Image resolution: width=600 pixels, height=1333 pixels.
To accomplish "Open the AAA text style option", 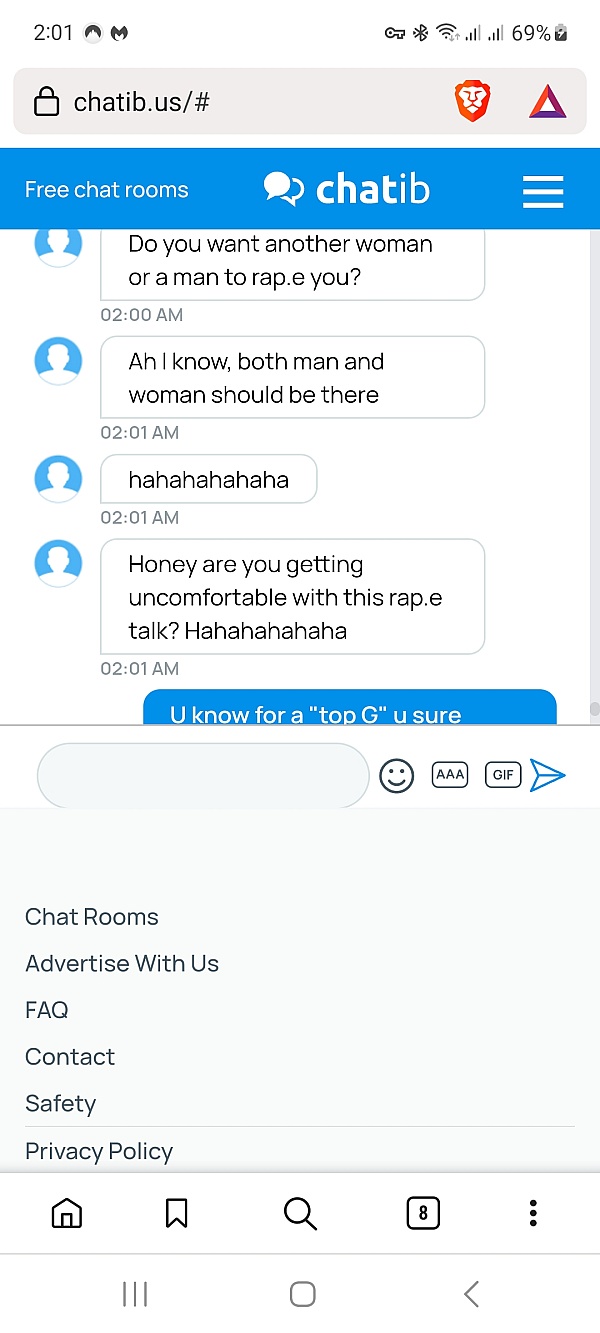I will pos(450,774).
